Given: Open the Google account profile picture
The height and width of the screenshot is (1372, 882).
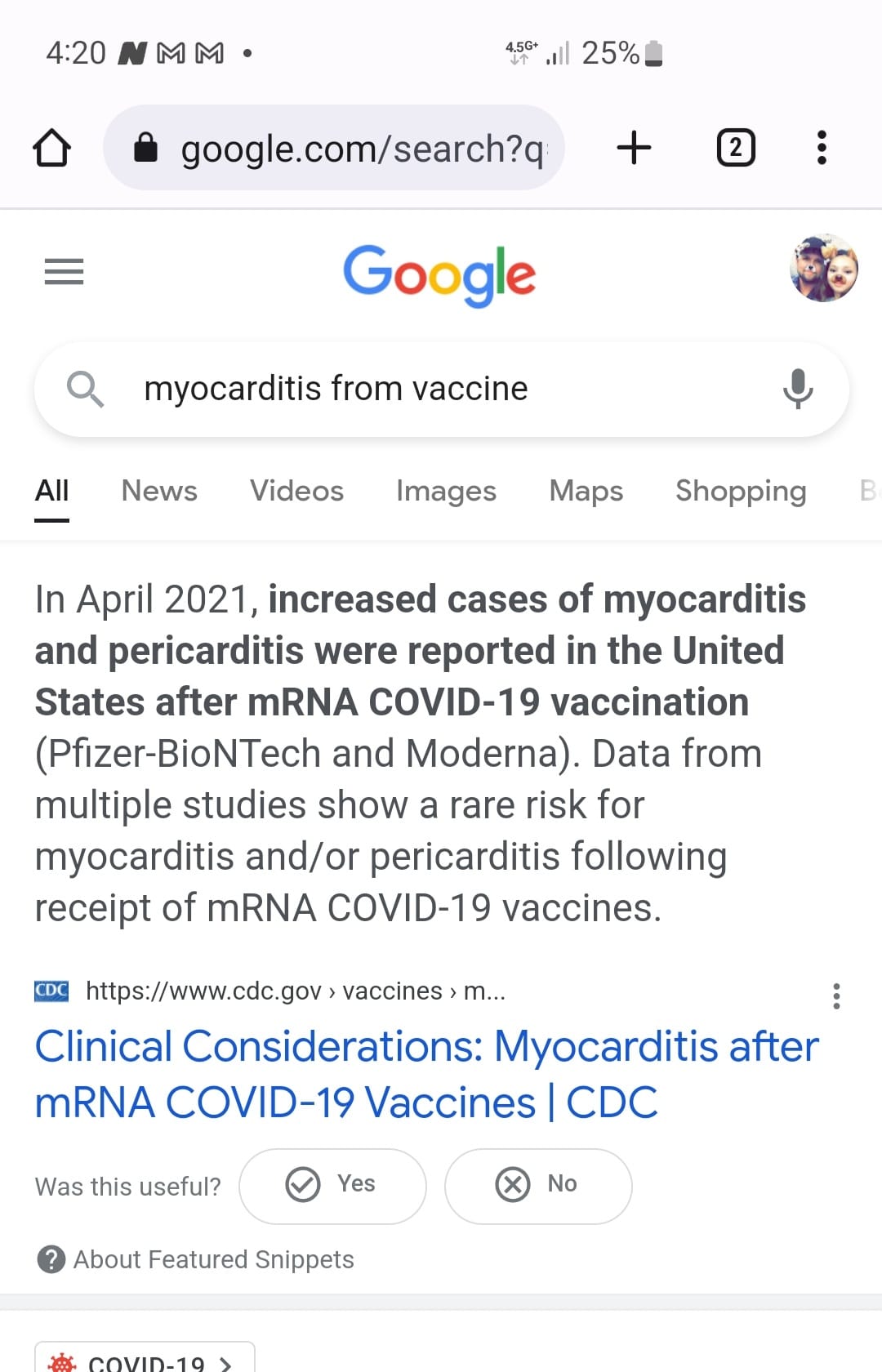Looking at the screenshot, I should coord(824,268).
